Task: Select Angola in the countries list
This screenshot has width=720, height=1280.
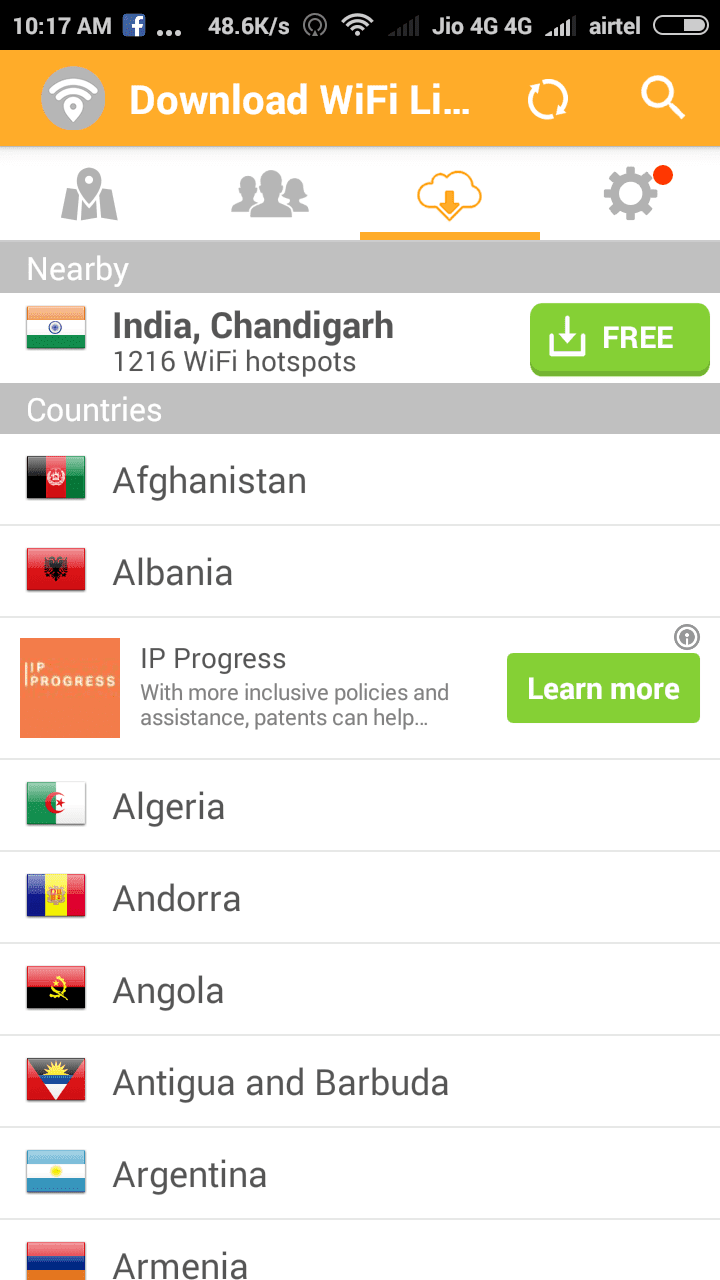Action: 168,990
